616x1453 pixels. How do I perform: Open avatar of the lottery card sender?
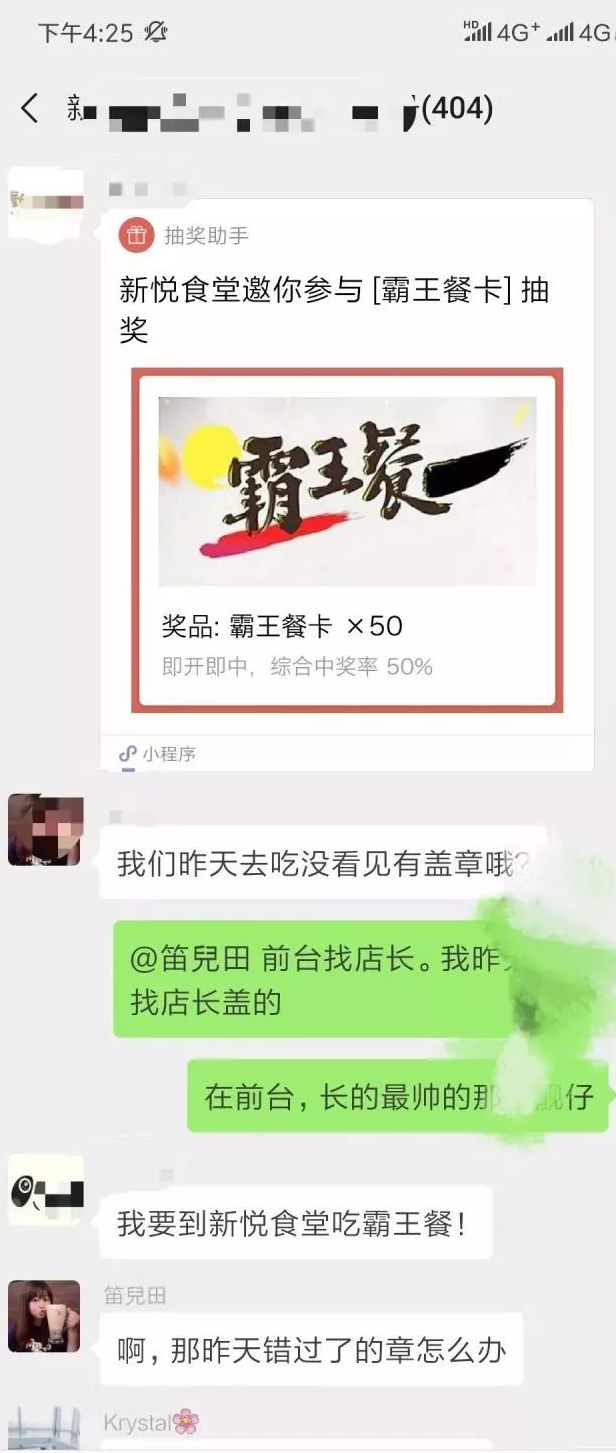[45, 203]
